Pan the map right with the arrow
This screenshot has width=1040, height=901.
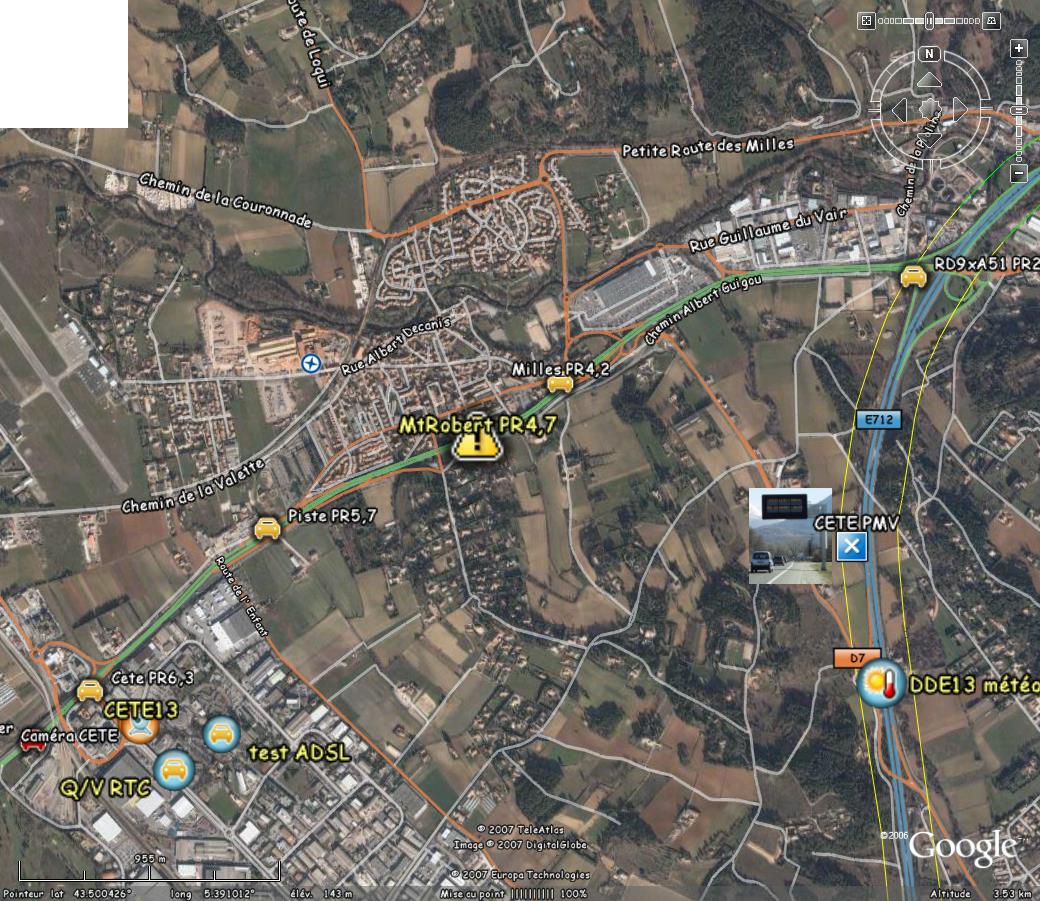pos(960,109)
